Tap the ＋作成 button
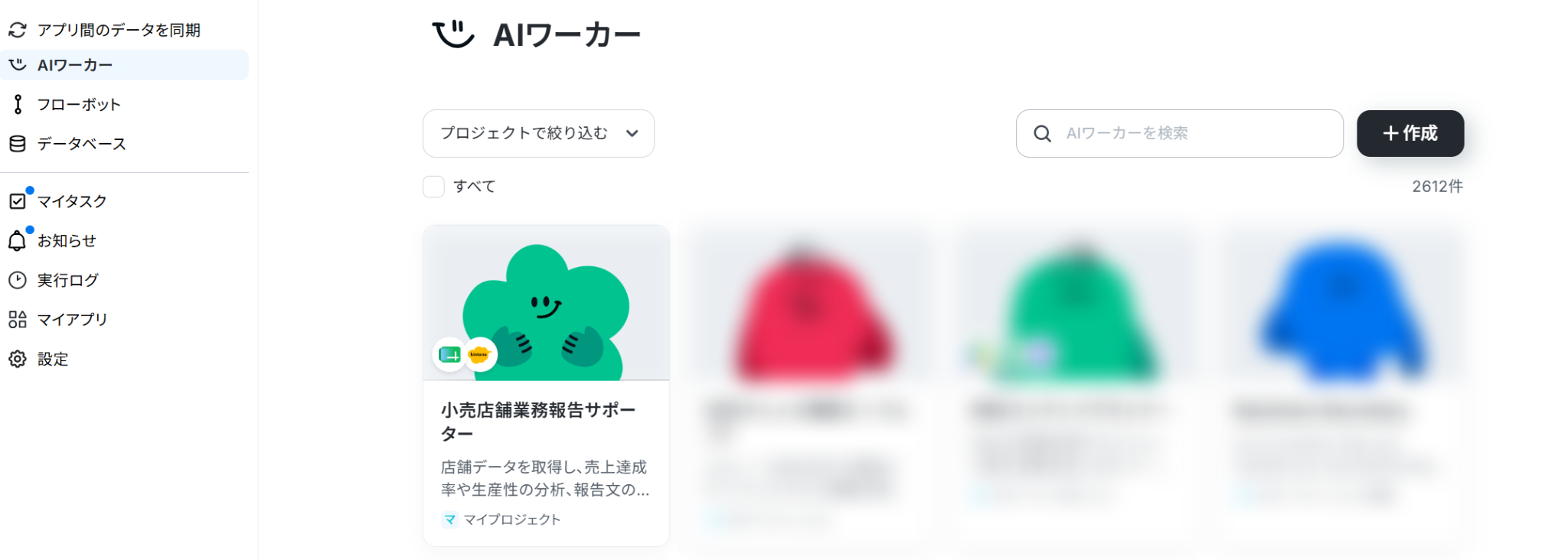Viewport: 1568px width, 560px height. (x=1410, y=133)
